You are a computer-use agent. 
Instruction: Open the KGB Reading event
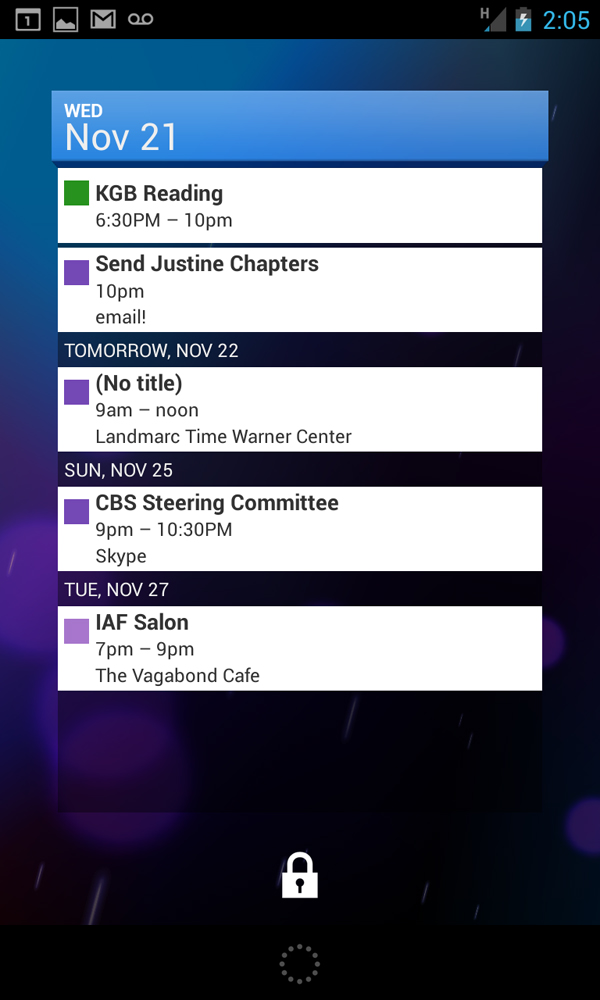300,205
